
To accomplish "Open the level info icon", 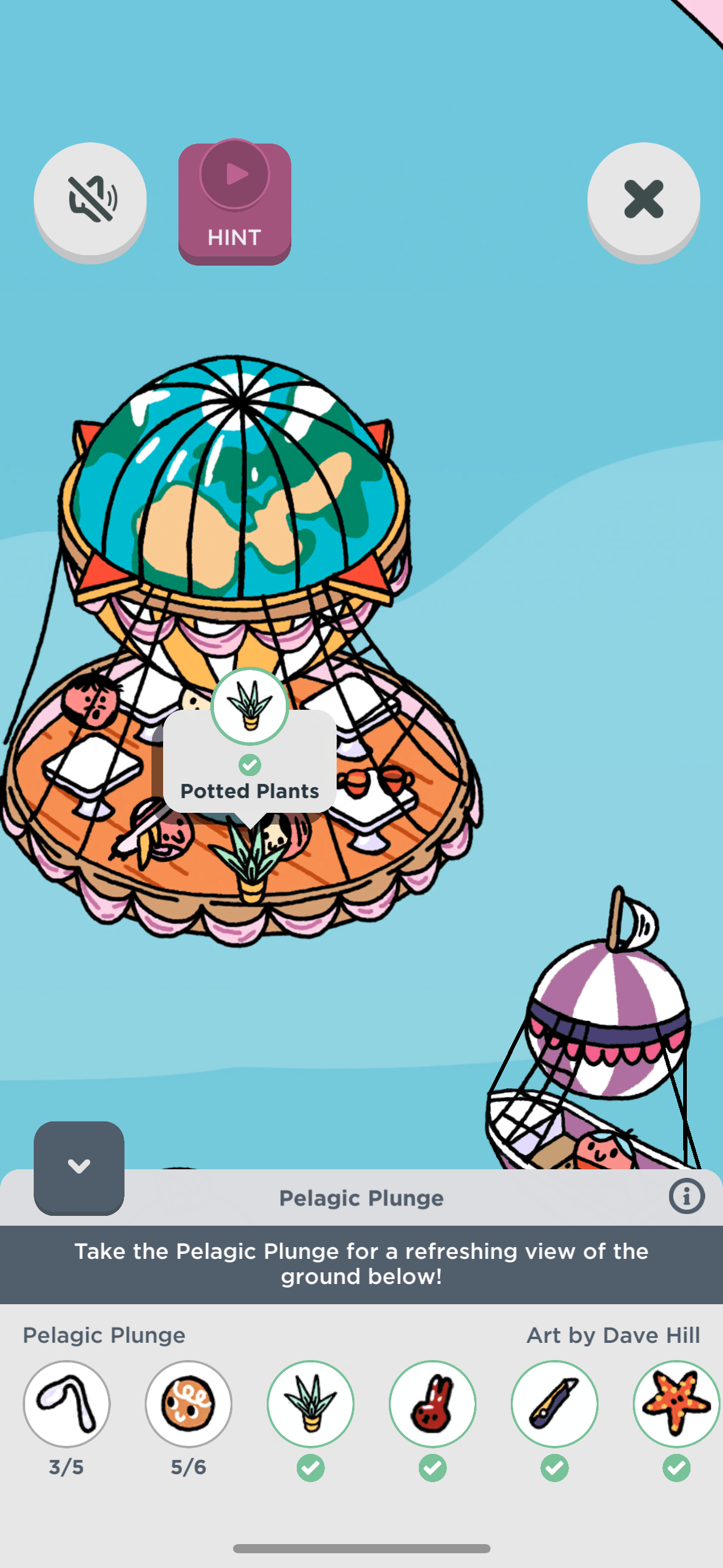I will (x=686, y=1196).
